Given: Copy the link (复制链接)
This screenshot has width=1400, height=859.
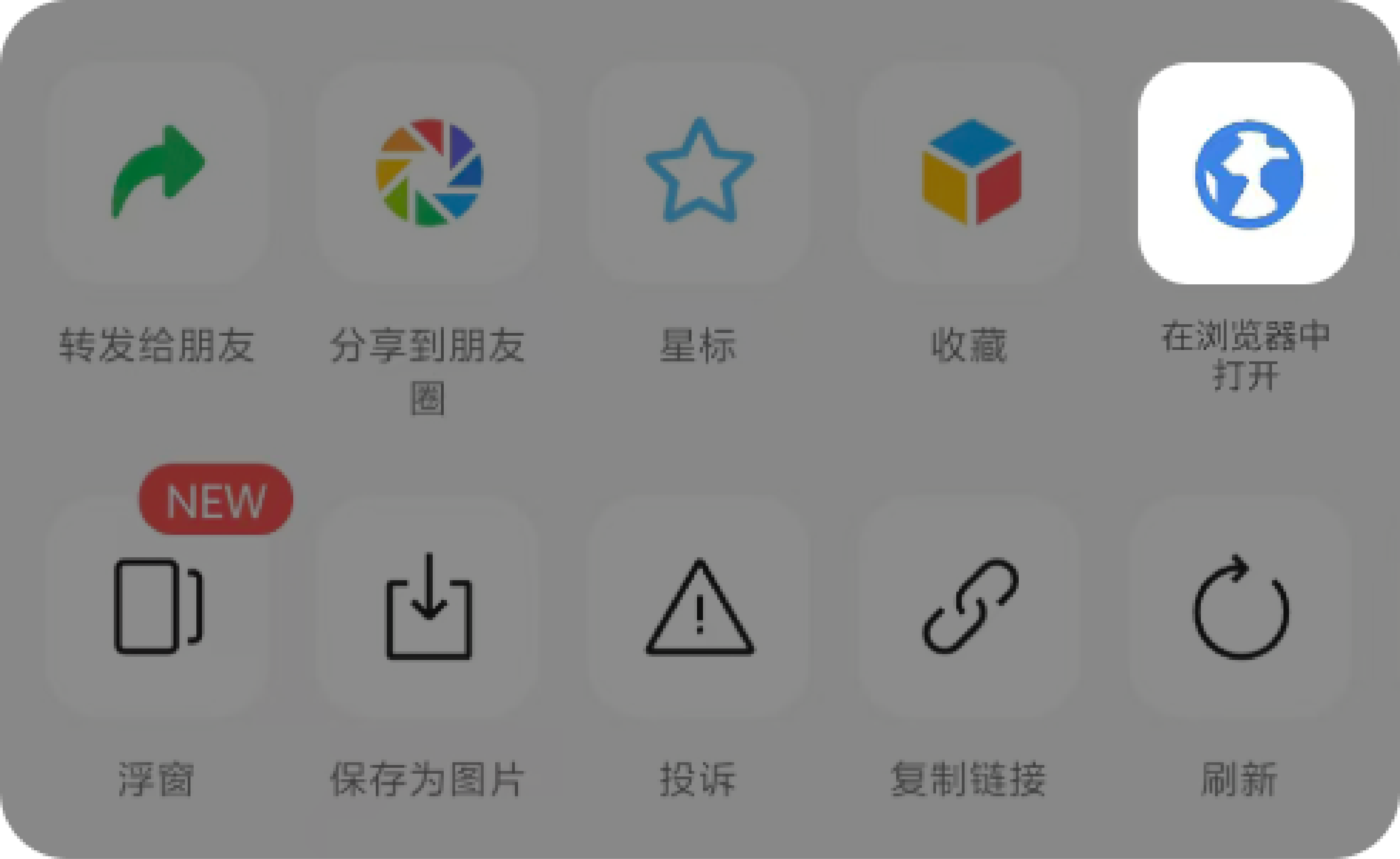Looking at the screenshot, I should pyautogui.click(x=971, y=607).
